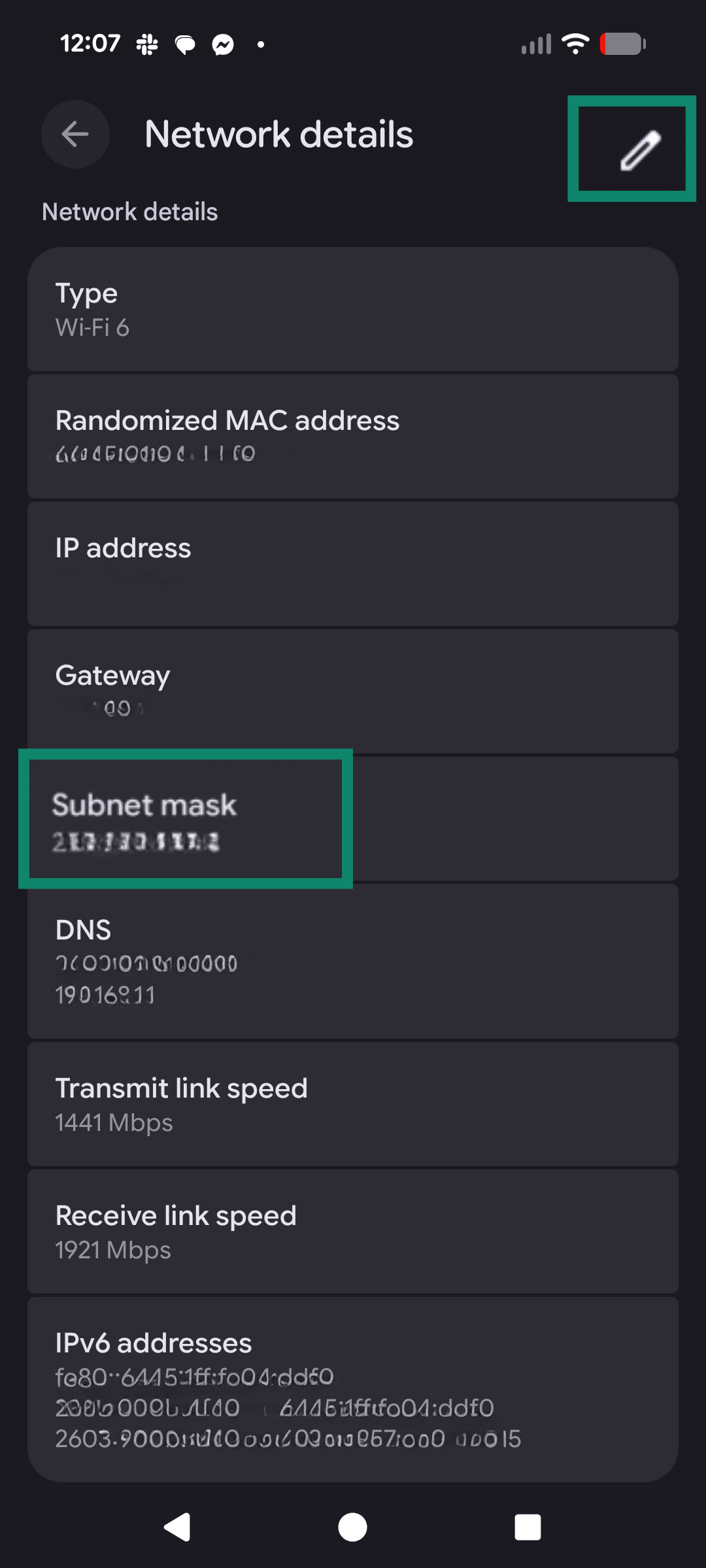Screen dimensions: 706x1568
Task: Select the Subnet mask entry
Action: (x=353, y=820)
